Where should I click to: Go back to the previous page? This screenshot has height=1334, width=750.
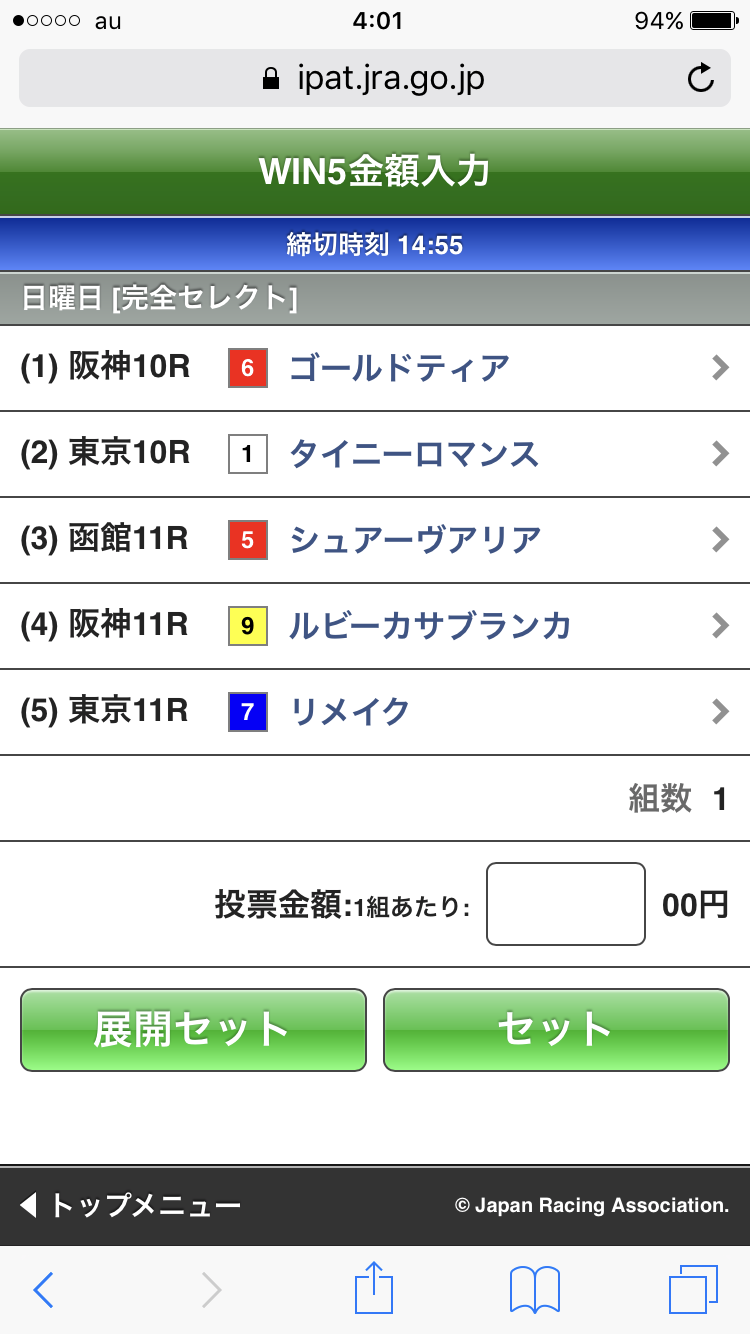pyautogui.click(x=43, y=1290)
